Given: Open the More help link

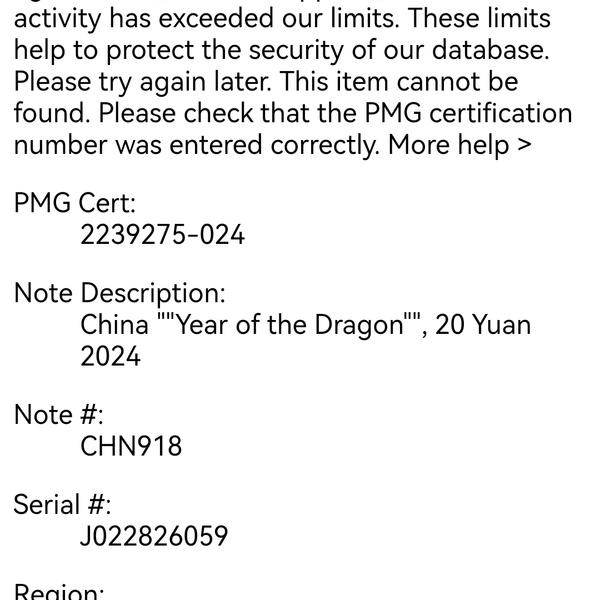Looking at the screenshot, I should pos(459,145).
